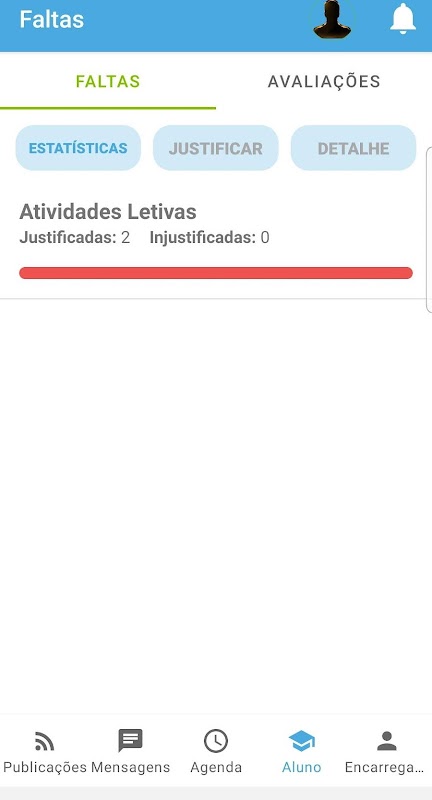The width and height of the screenshot is (432, 800).
Task: Open the Atividades Letivas row
Action: point(216,240)
